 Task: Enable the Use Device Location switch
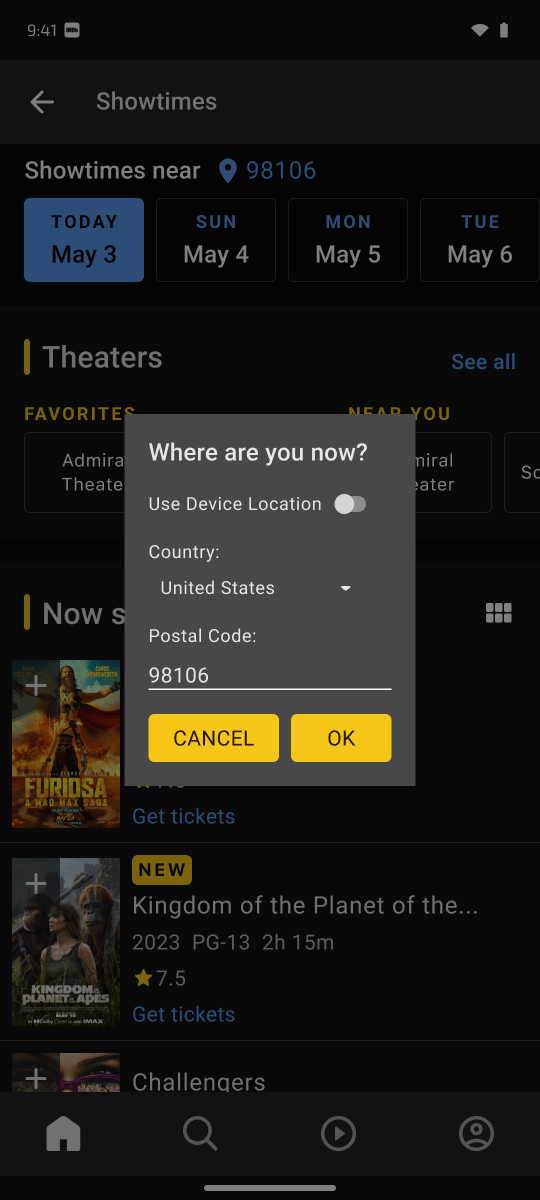pyautogui.click(x=350, y=504)
